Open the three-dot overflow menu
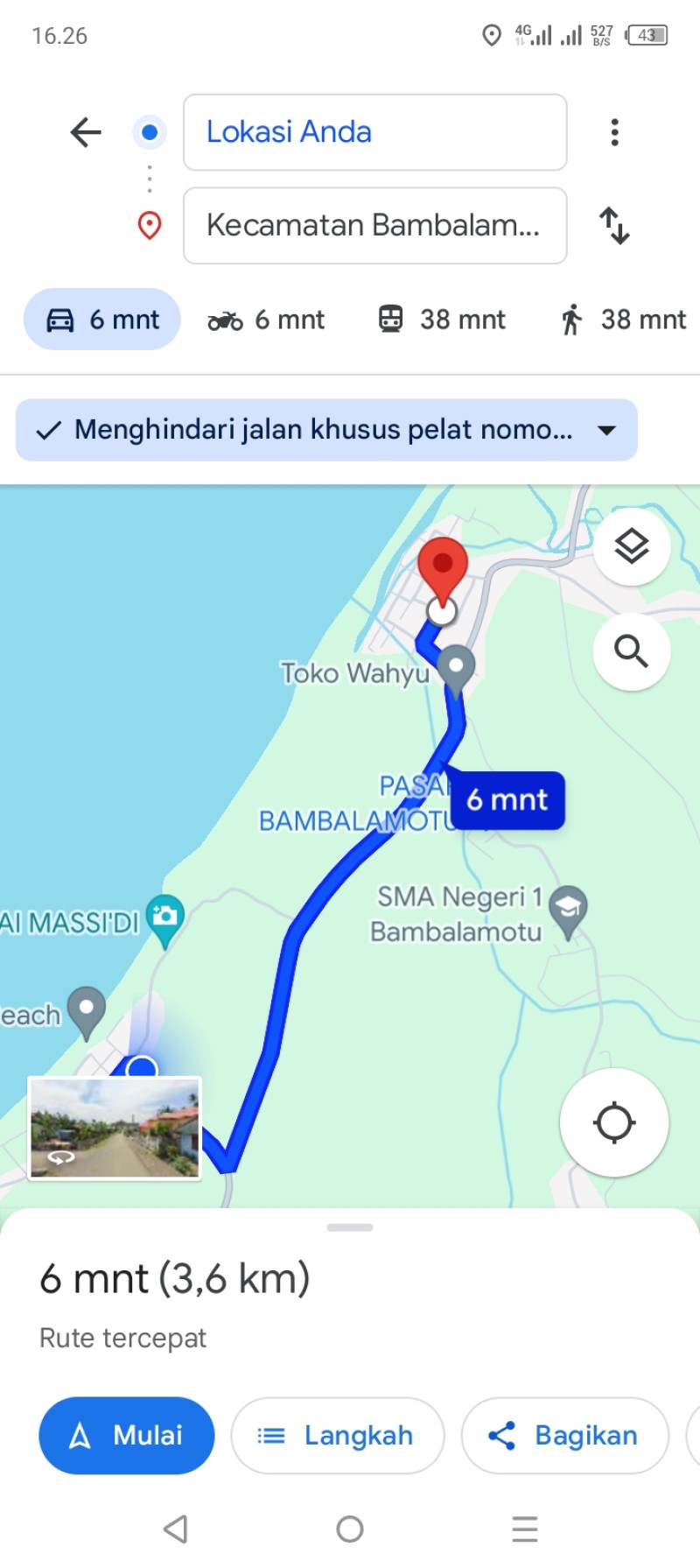Viewport: 700px width, 1568px height. [615, 132]
